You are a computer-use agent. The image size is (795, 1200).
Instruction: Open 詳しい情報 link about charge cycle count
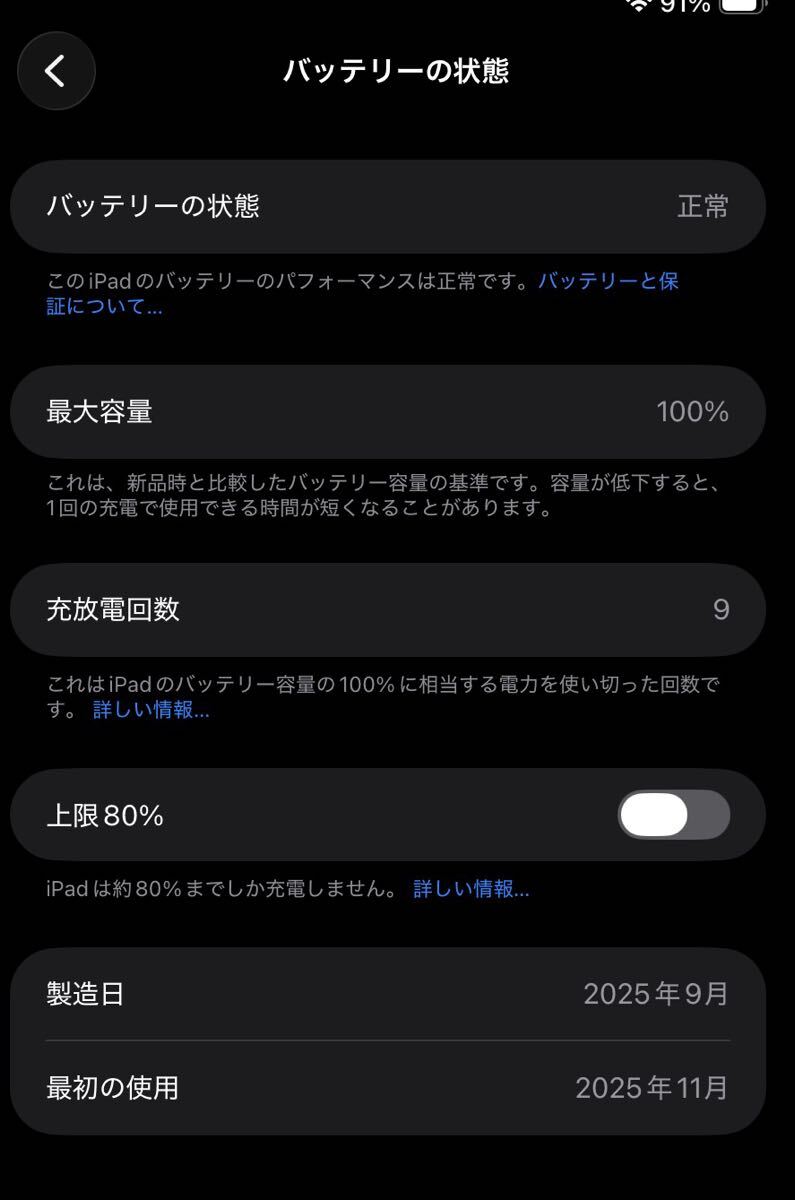click(x=151, y=711)
